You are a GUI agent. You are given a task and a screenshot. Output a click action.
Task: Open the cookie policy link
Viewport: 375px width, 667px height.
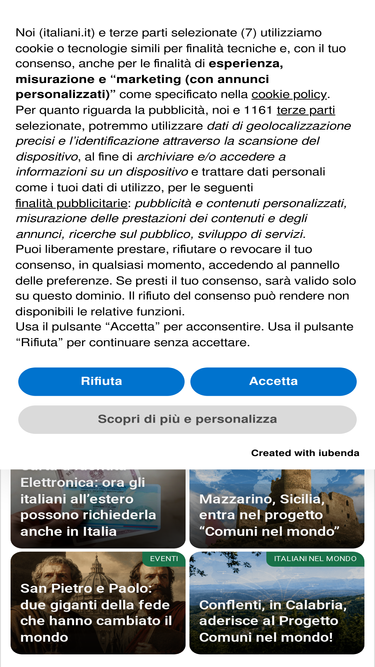[289, 94]
